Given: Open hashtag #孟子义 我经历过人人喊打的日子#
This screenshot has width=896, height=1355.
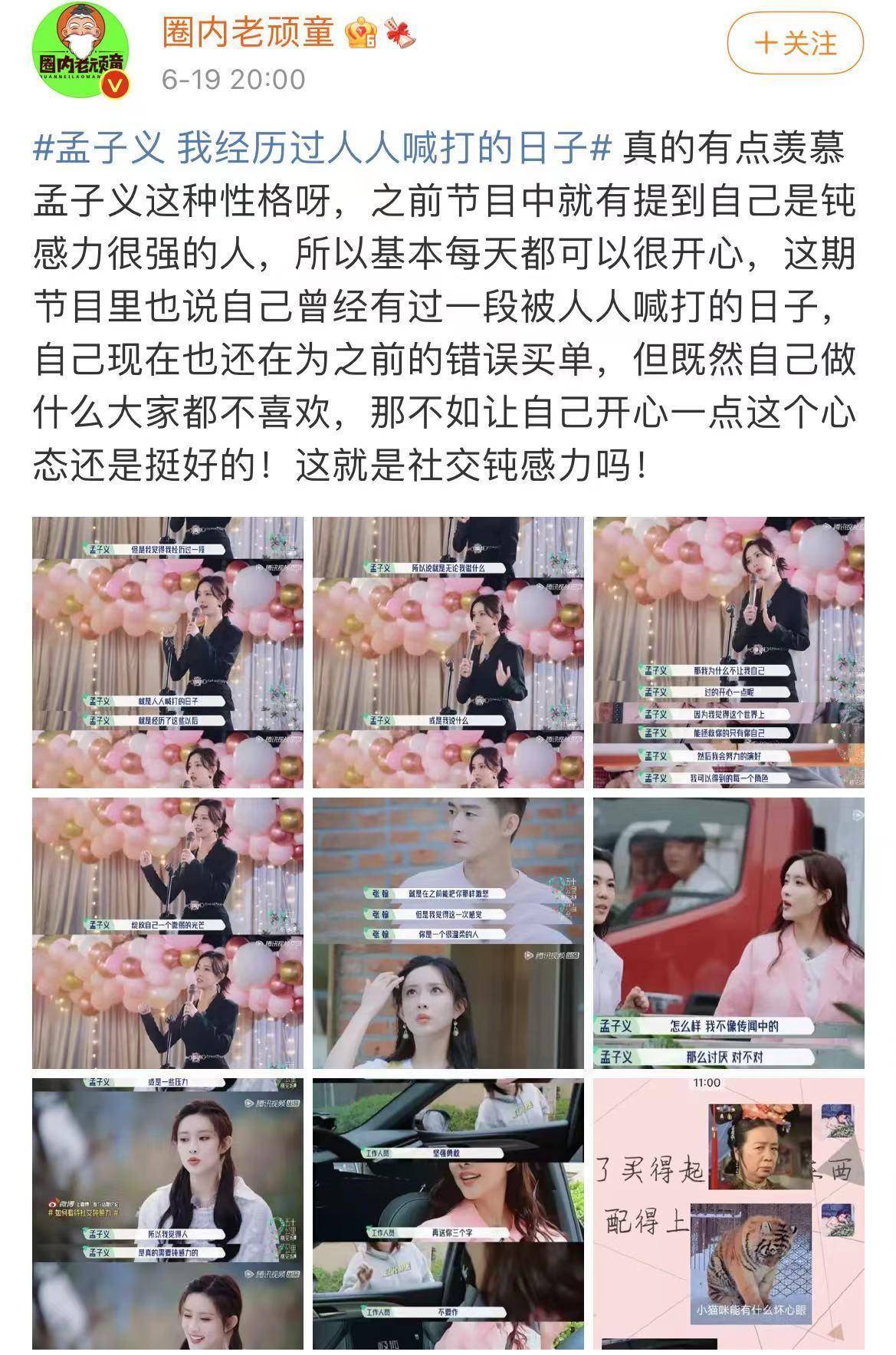Looking at the screenshot, I should 322,148.
